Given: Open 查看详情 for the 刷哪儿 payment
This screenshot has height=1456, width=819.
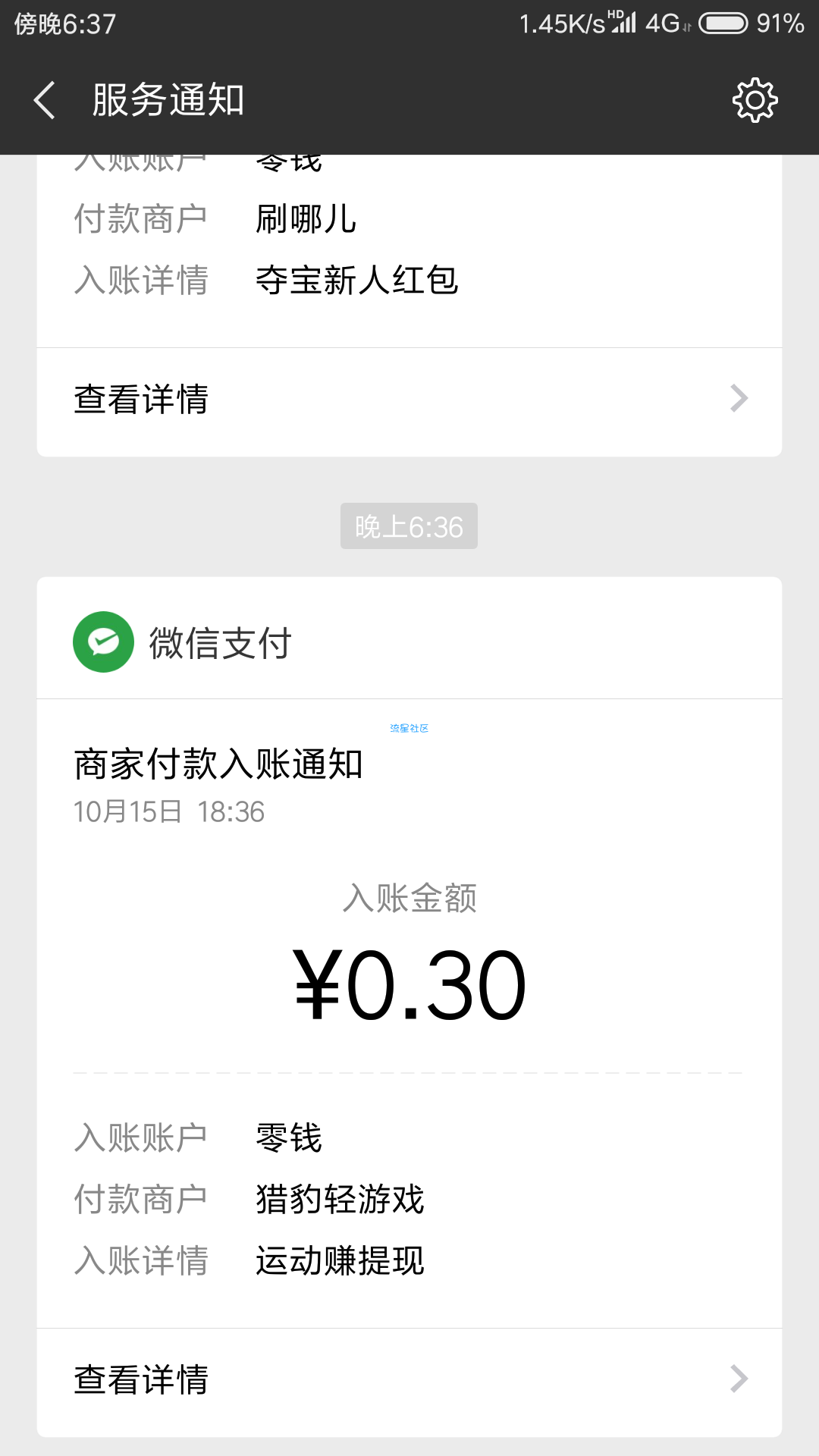Looking at the screenshot, I should click(x=409, y=400).
